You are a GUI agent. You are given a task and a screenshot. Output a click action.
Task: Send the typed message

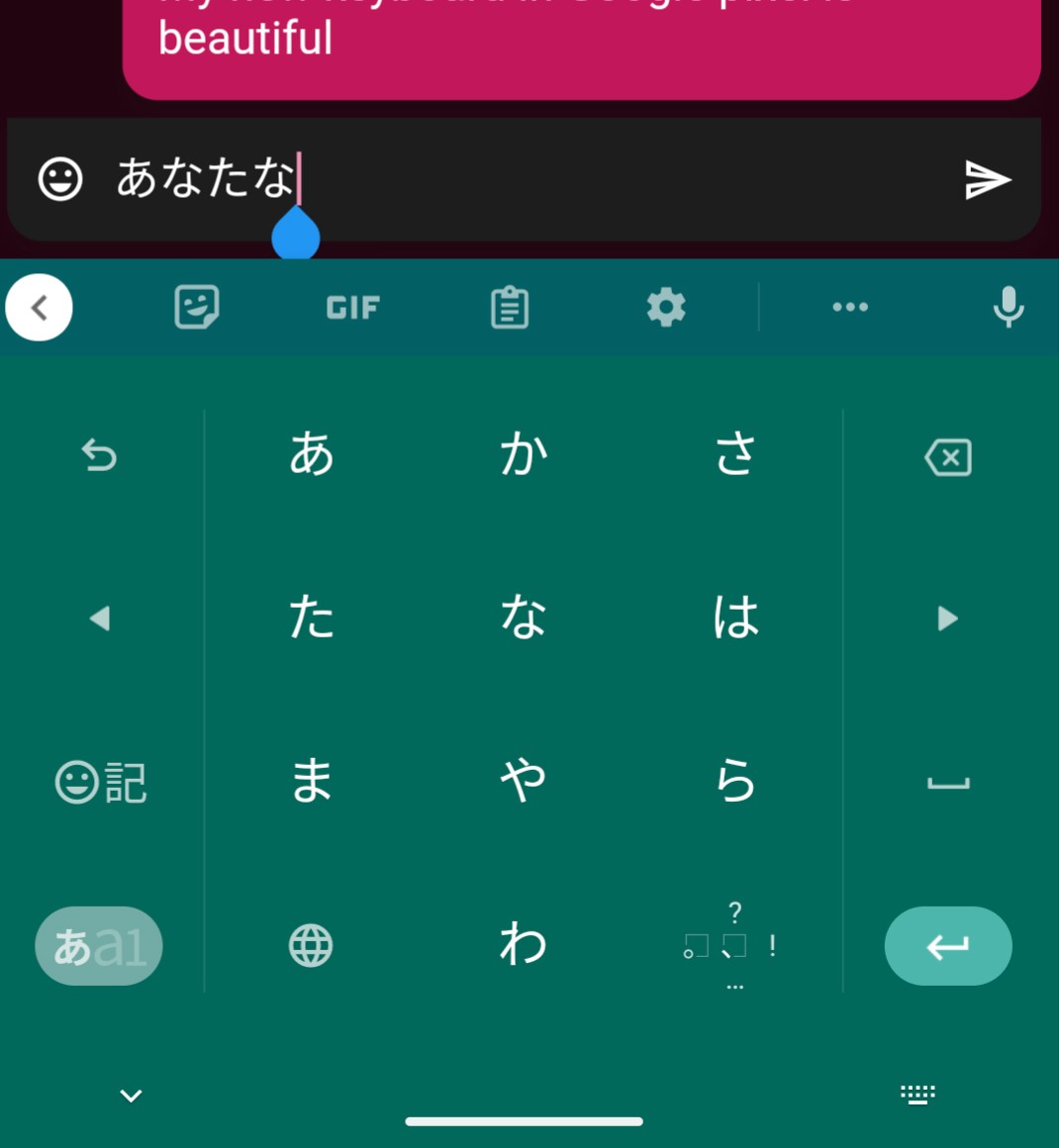[x=987, y=180]
